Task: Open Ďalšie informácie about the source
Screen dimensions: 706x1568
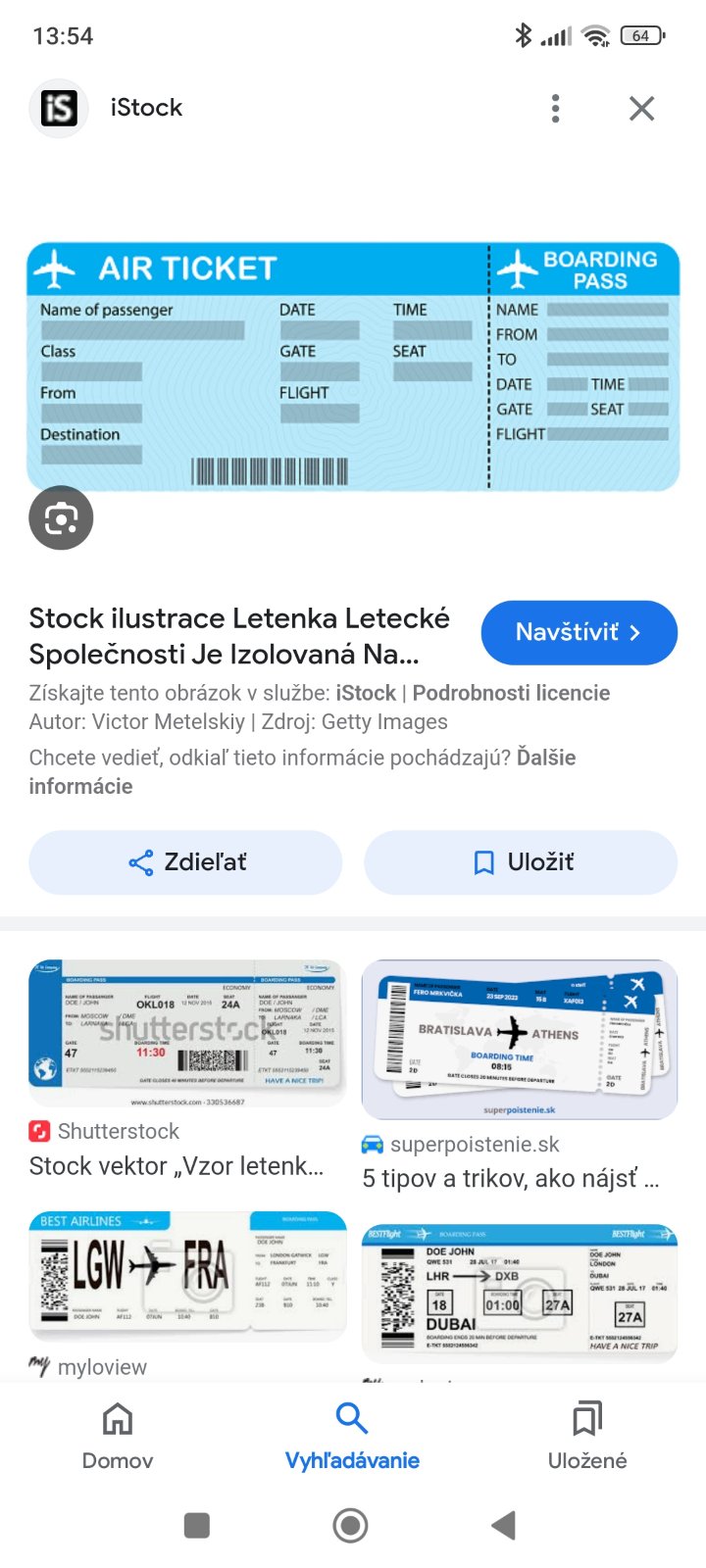Action: point(302,771)
